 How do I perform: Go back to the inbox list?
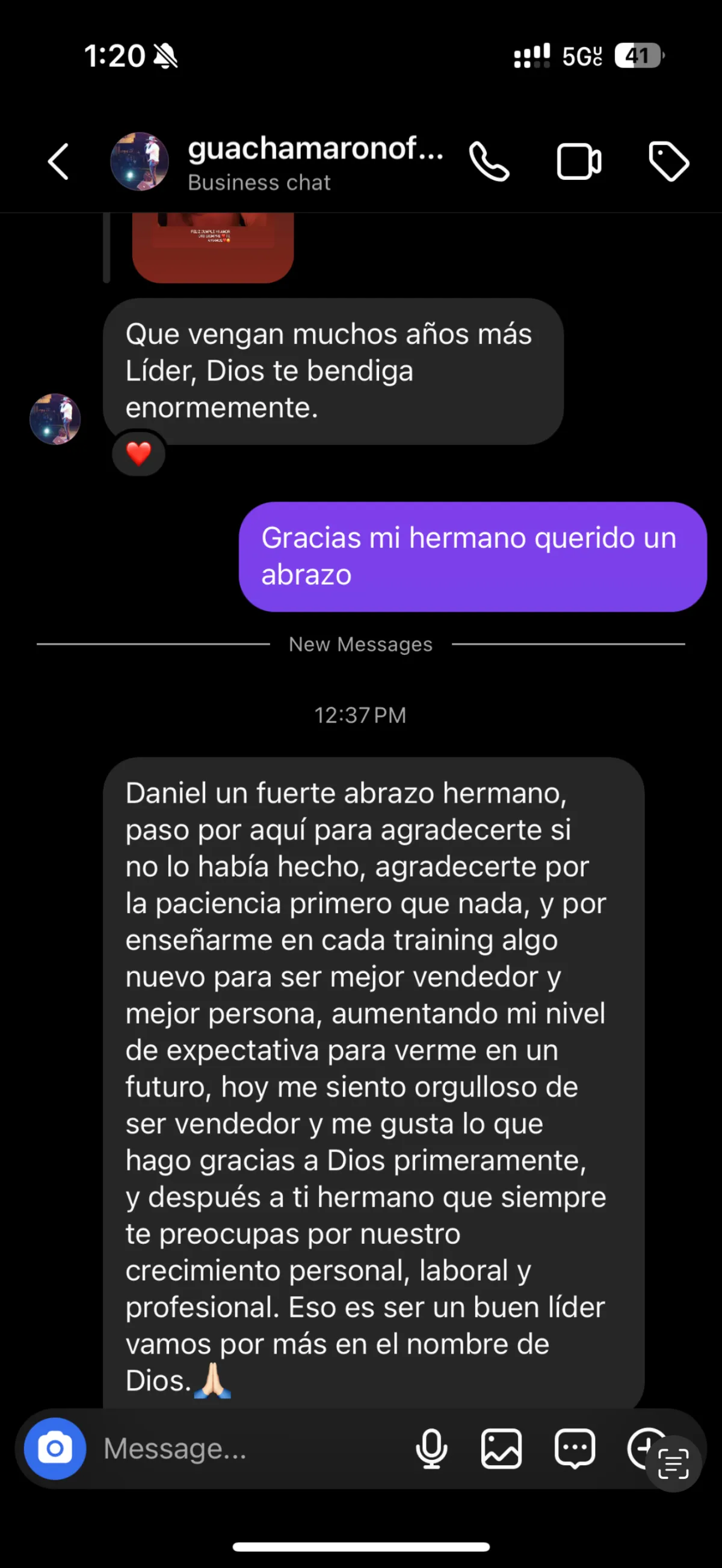point(58,162)
